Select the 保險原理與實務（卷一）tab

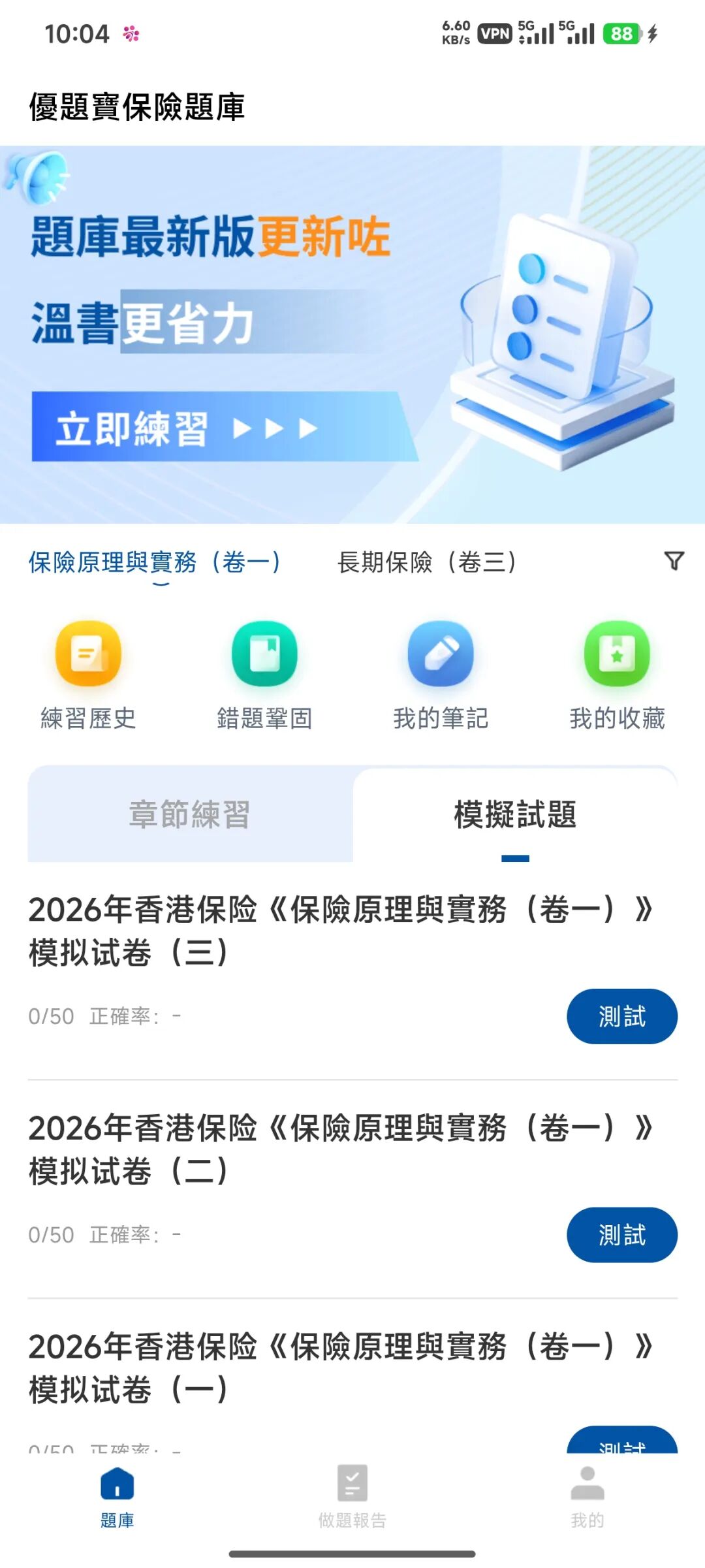pos(155,562)
